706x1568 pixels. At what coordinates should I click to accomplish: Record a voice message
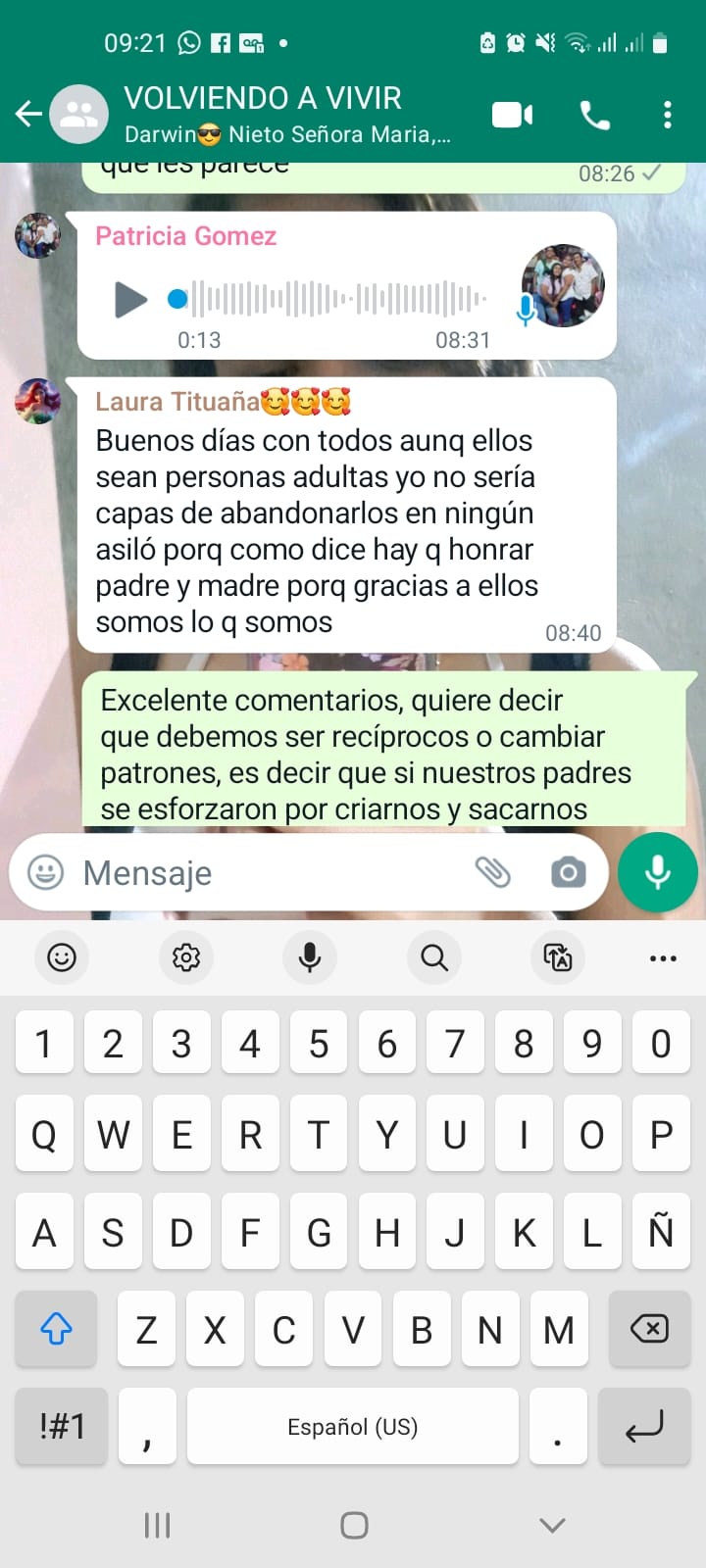[x=657, y=872]
